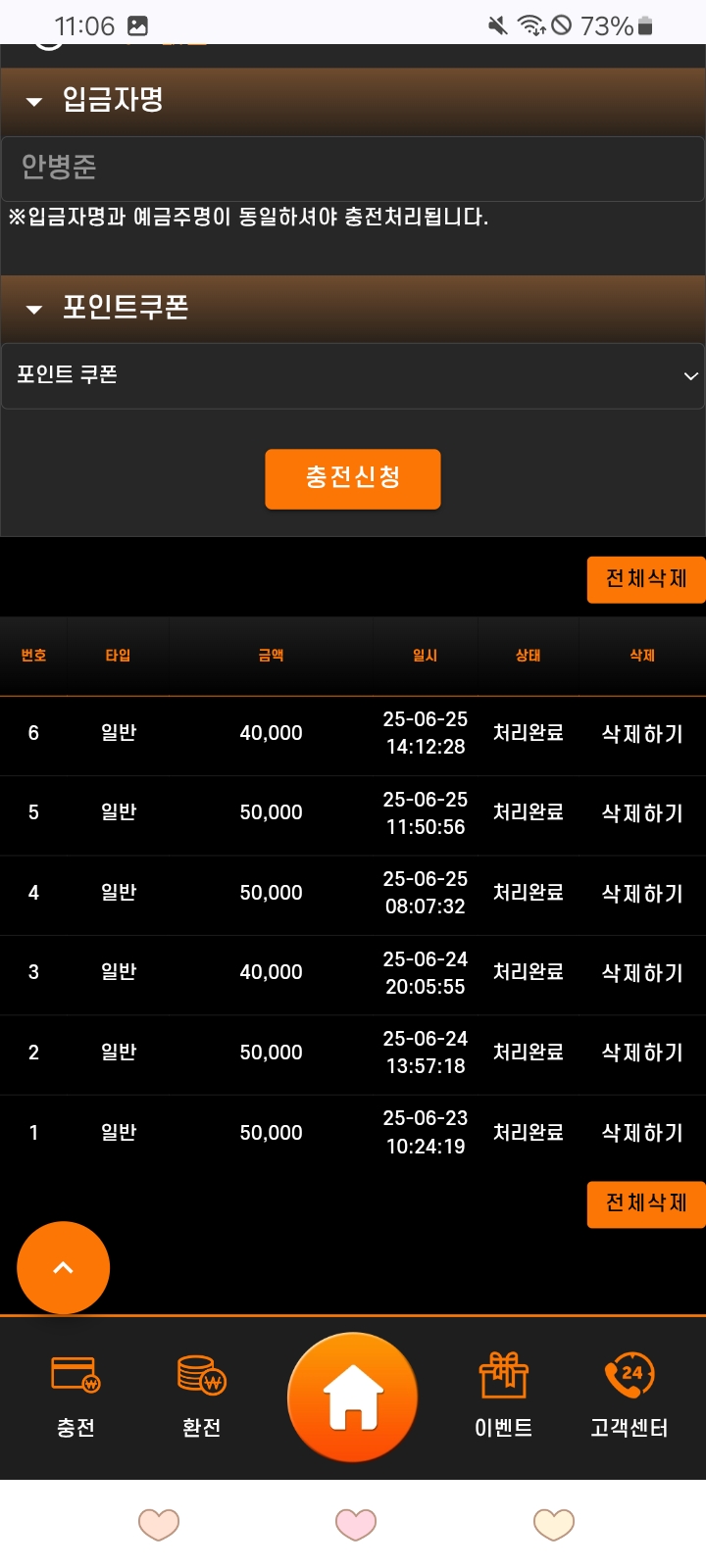Tap the 충전신청 button

point(353,478)
